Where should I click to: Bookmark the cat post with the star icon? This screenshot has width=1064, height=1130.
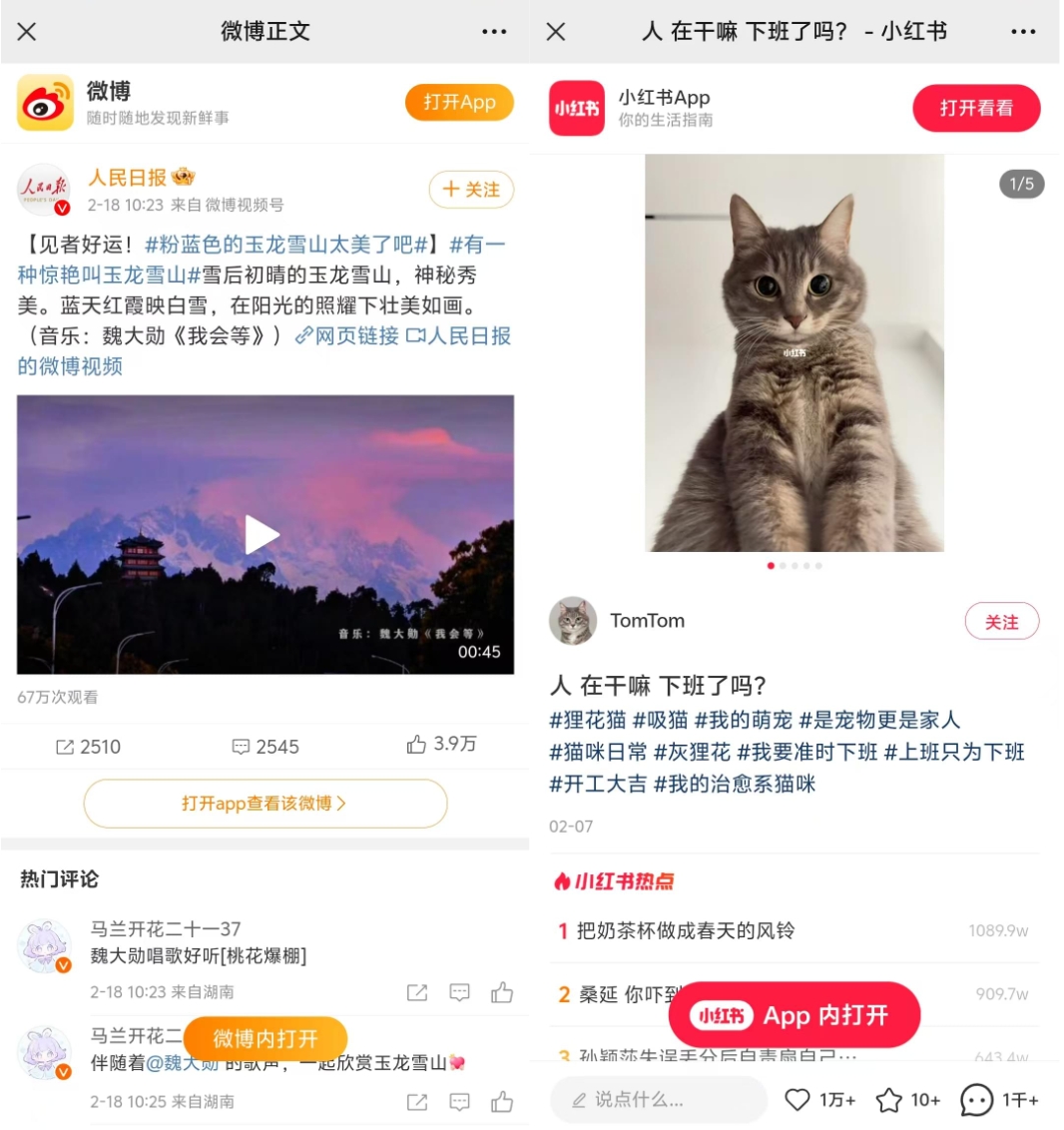pos(888,1100)
